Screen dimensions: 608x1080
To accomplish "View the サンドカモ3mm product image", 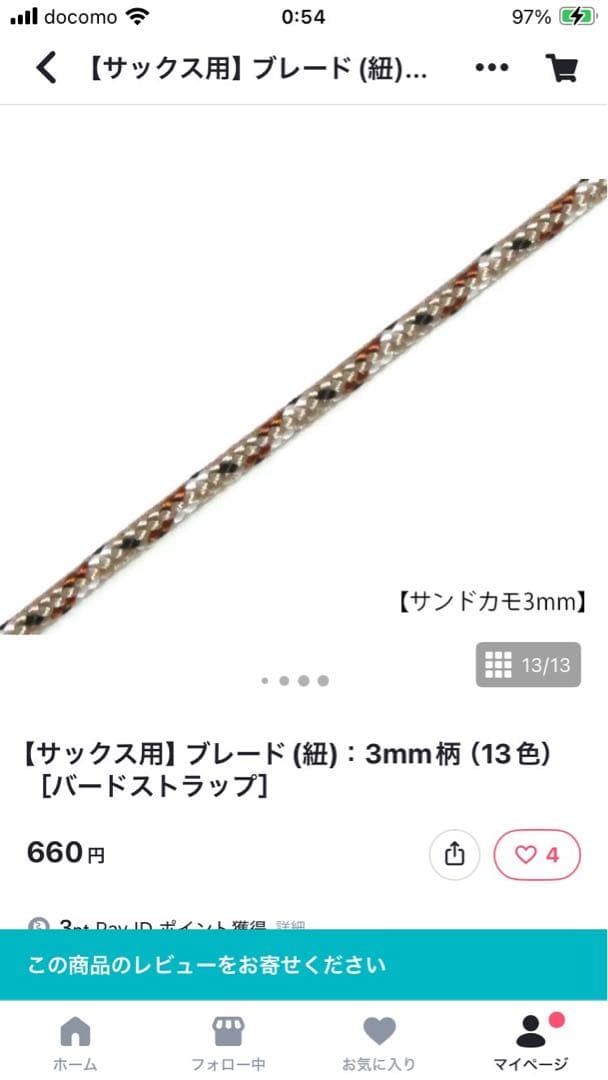I will point(304,400).
